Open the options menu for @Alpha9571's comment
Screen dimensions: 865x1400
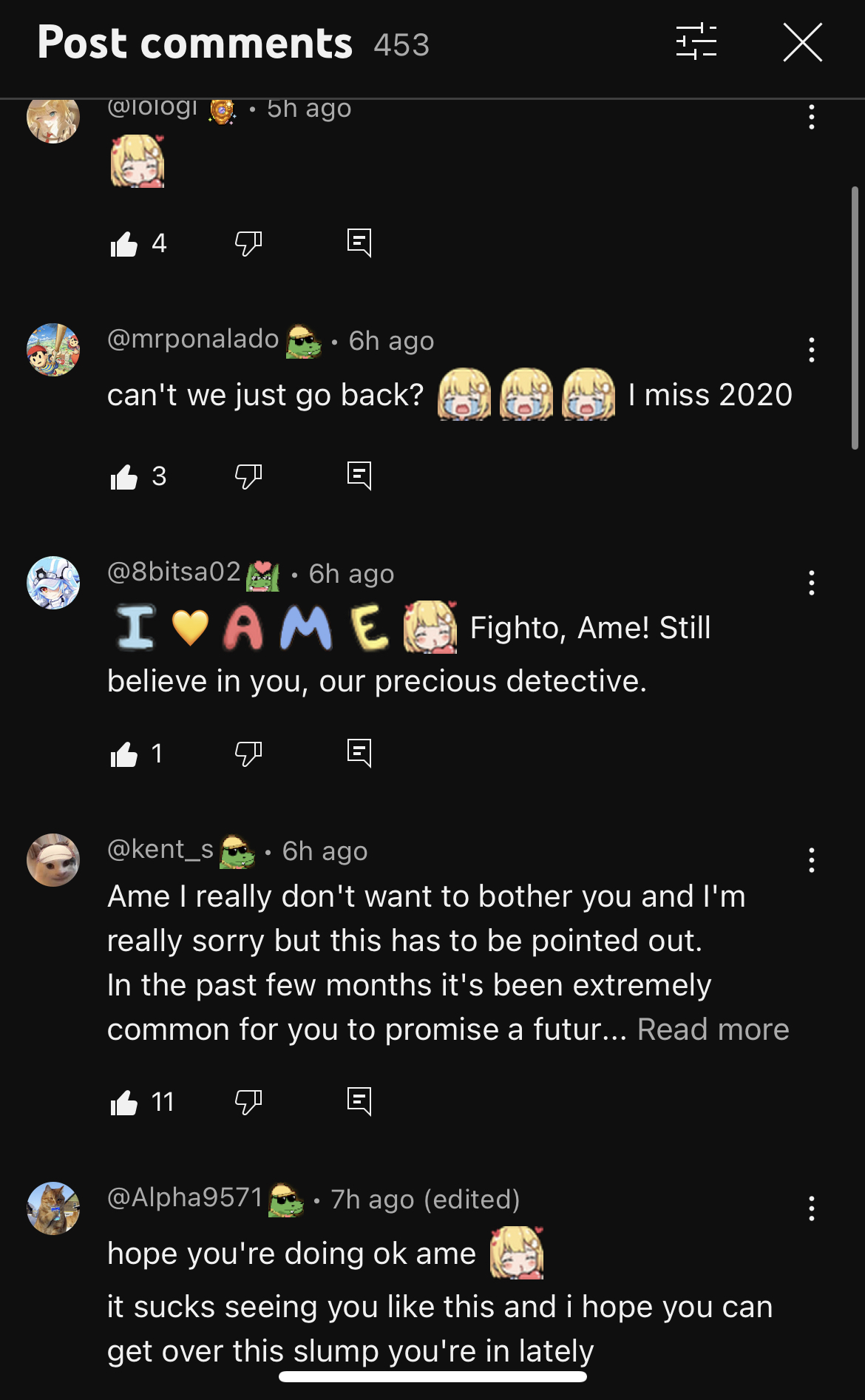(x=811, y=1208)
